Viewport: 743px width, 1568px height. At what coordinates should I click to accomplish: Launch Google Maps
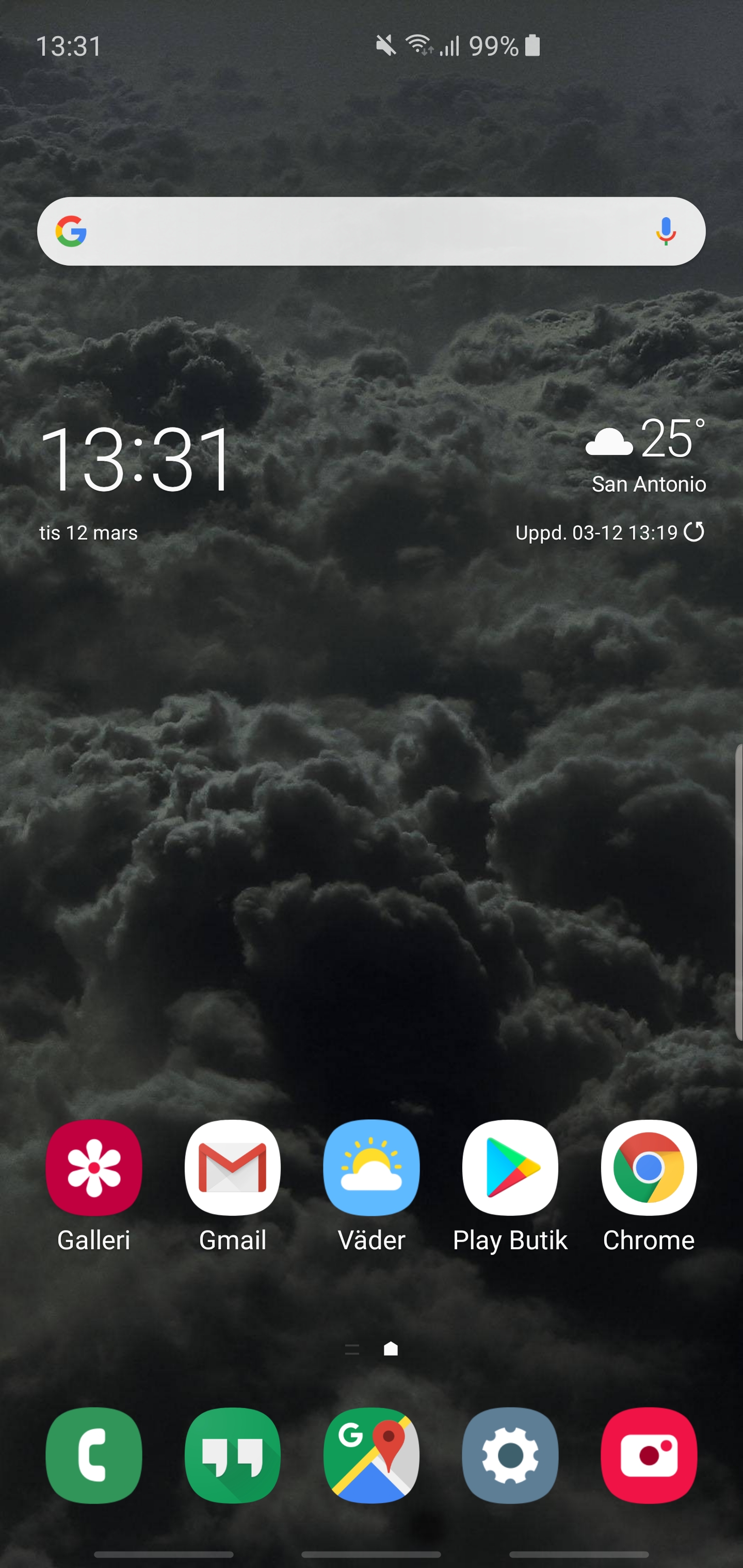tap(372, 1456)
